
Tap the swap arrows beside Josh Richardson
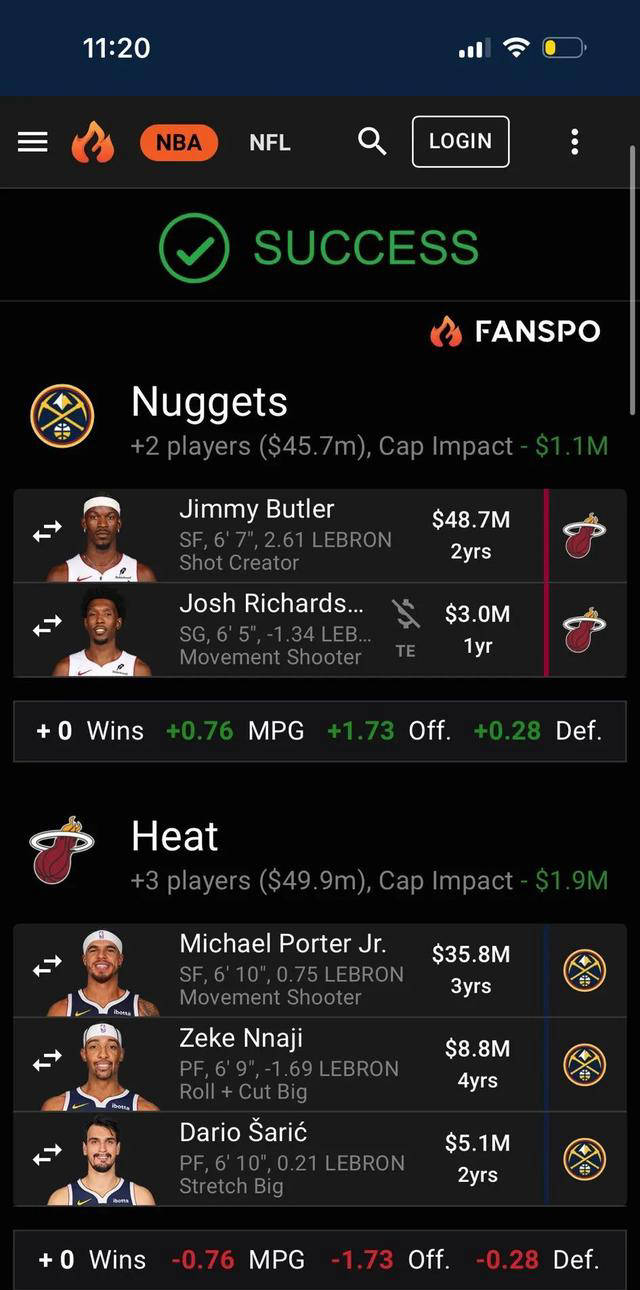(47, 628)
